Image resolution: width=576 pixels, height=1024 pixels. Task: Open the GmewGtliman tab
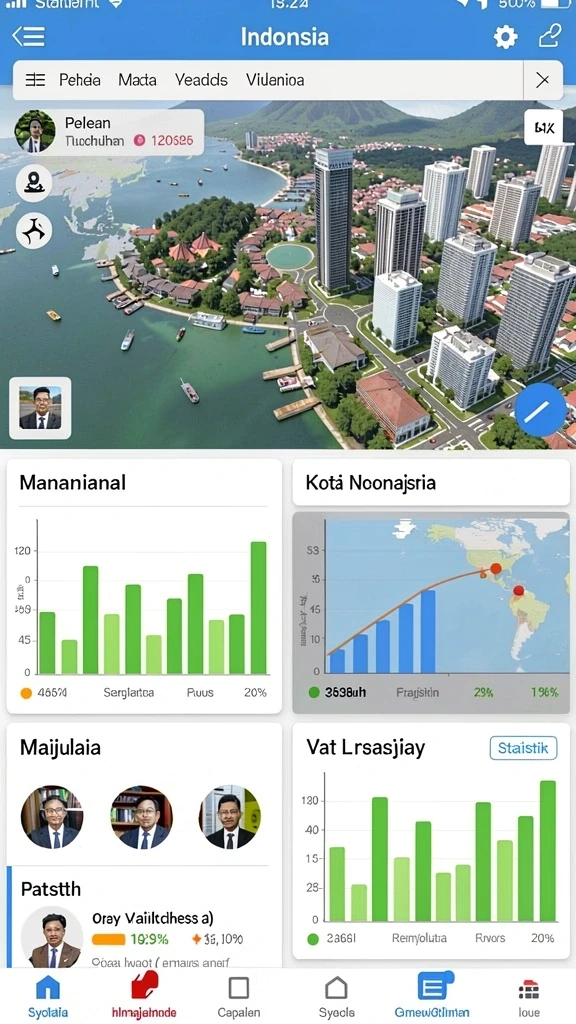click(432, 996)
